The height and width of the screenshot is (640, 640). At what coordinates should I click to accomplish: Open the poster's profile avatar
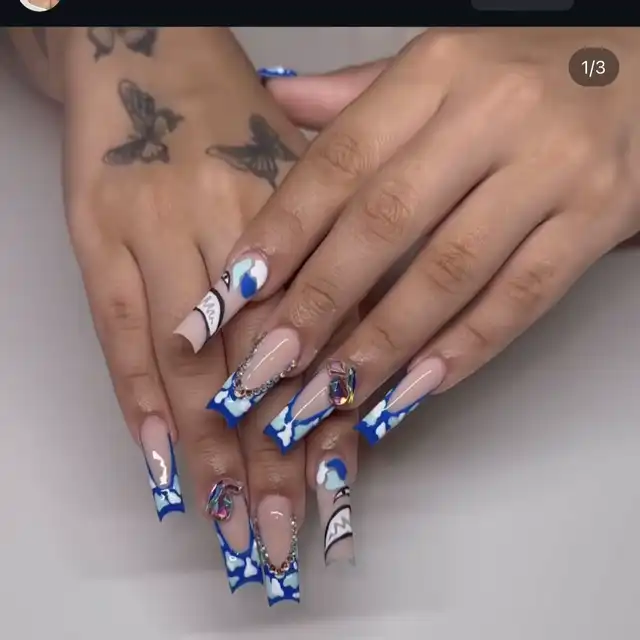(x=40, y=4)
